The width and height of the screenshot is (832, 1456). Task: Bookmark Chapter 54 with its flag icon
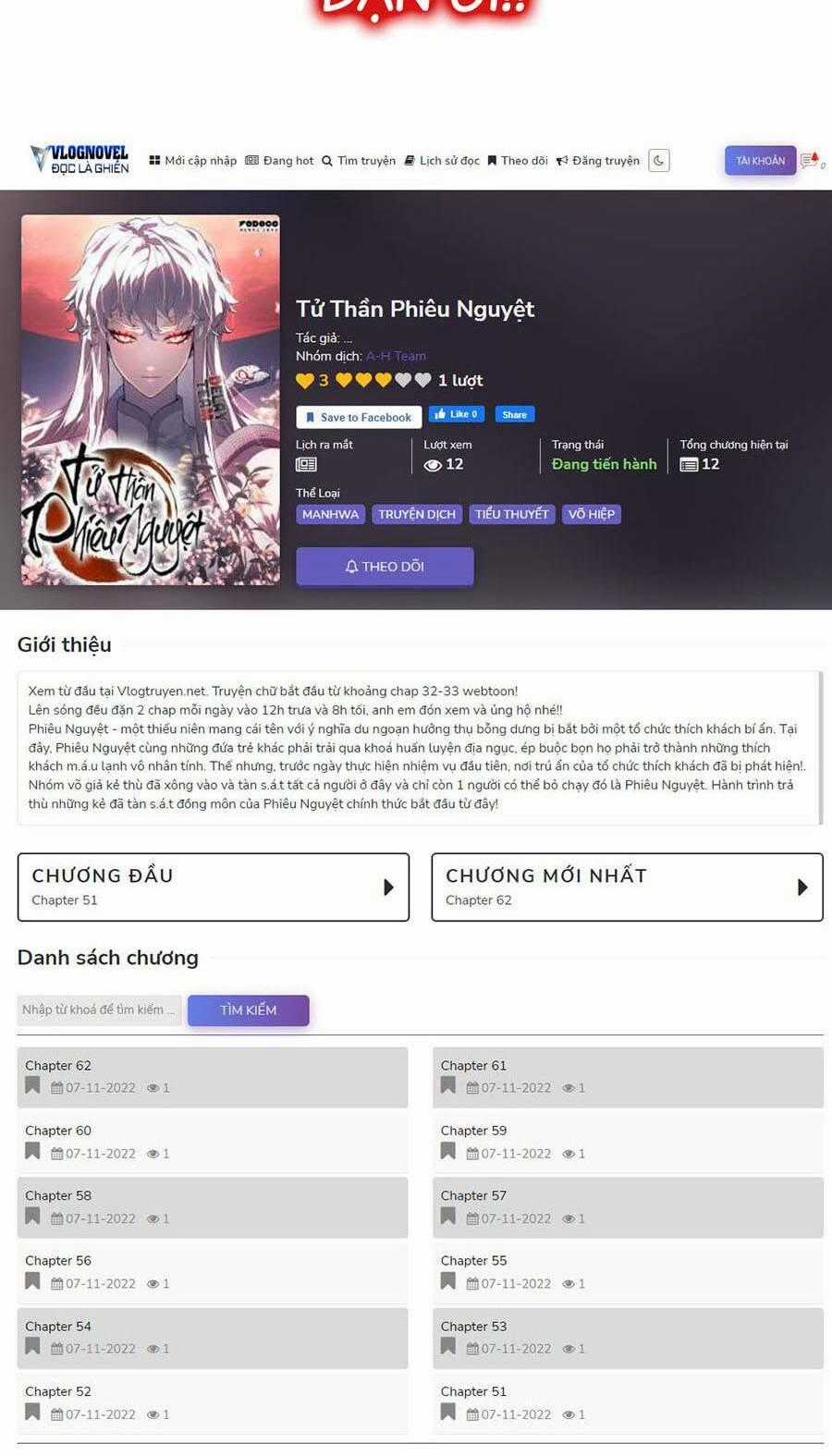[32, 1347]
